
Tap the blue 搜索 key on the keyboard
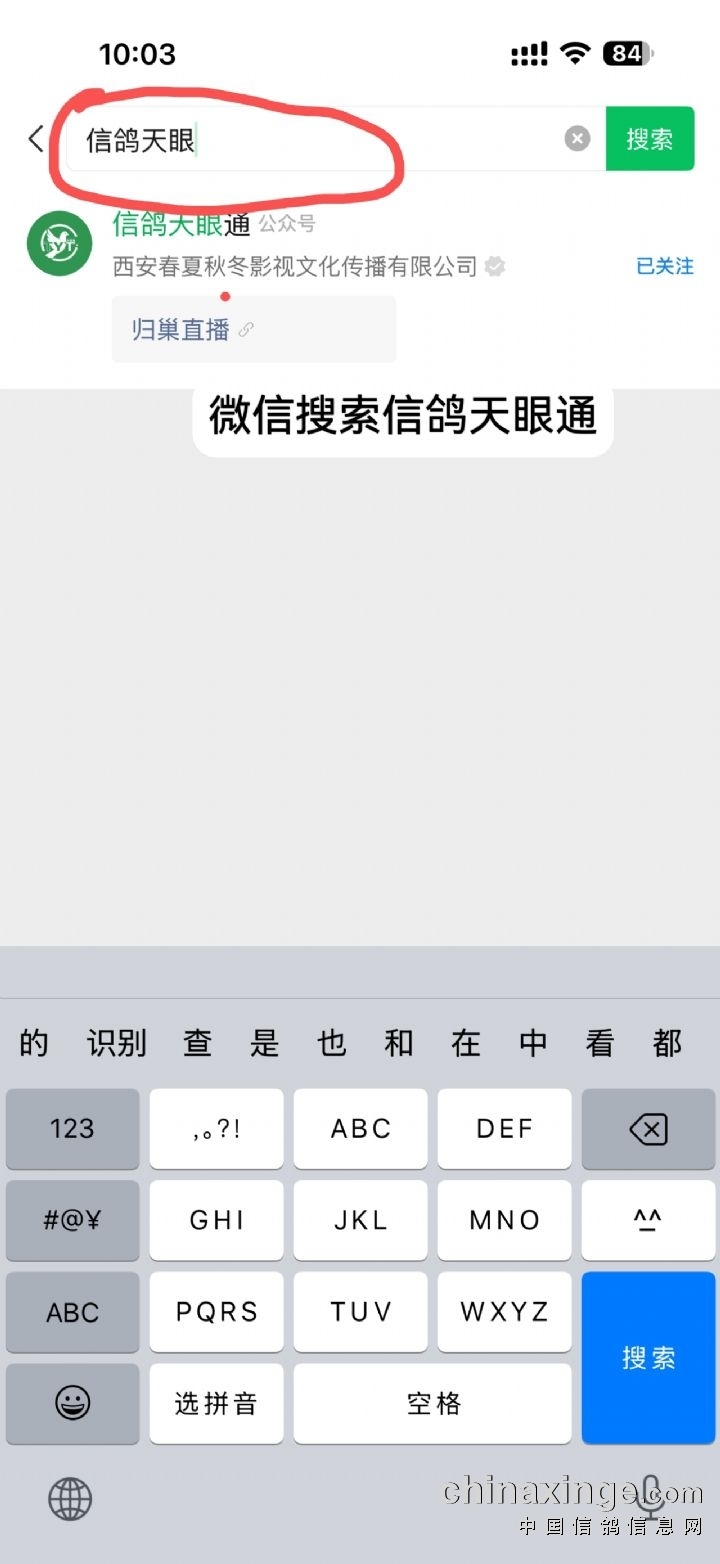[x=648, y=1357]
